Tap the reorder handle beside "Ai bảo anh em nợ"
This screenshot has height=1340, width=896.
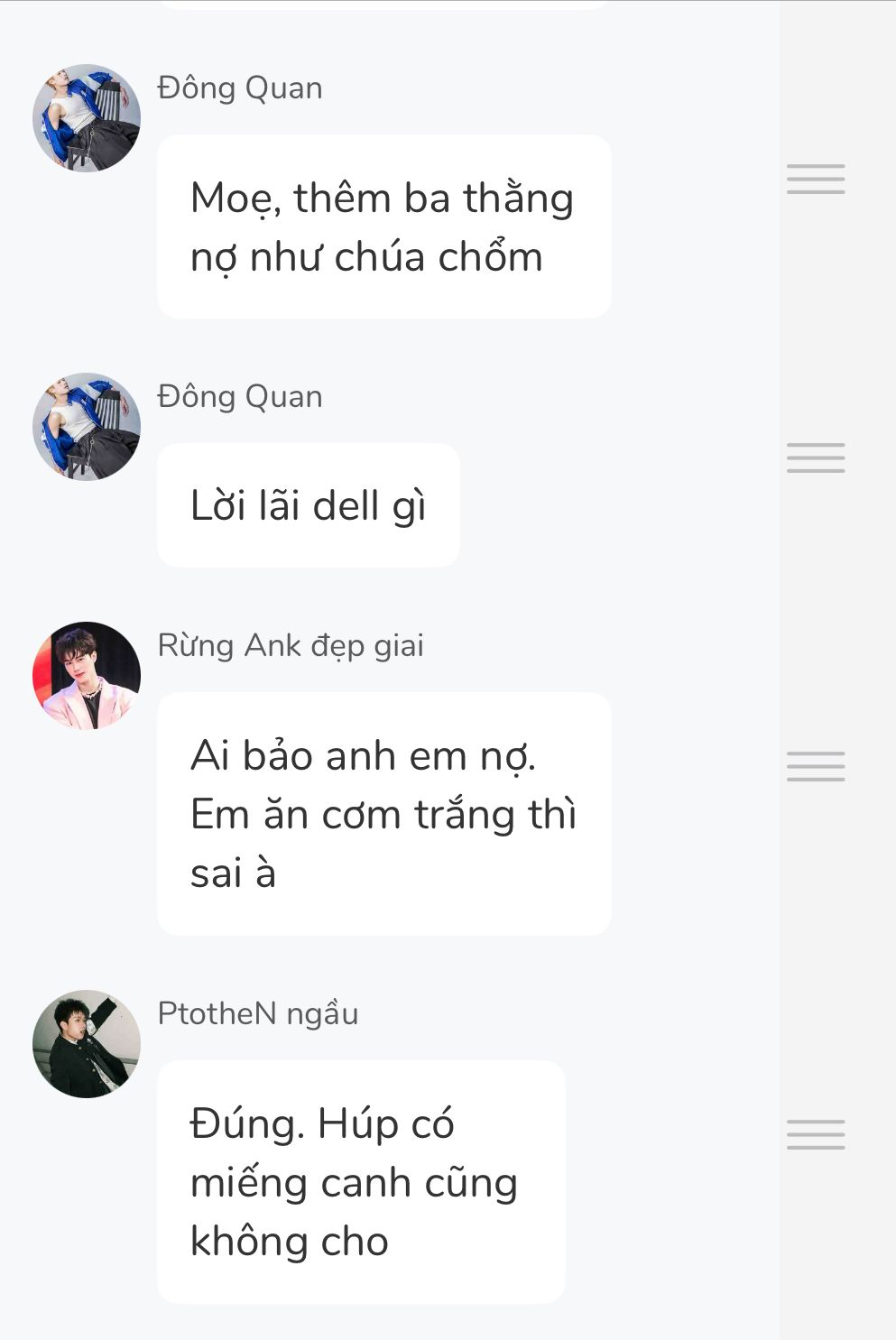816,767
